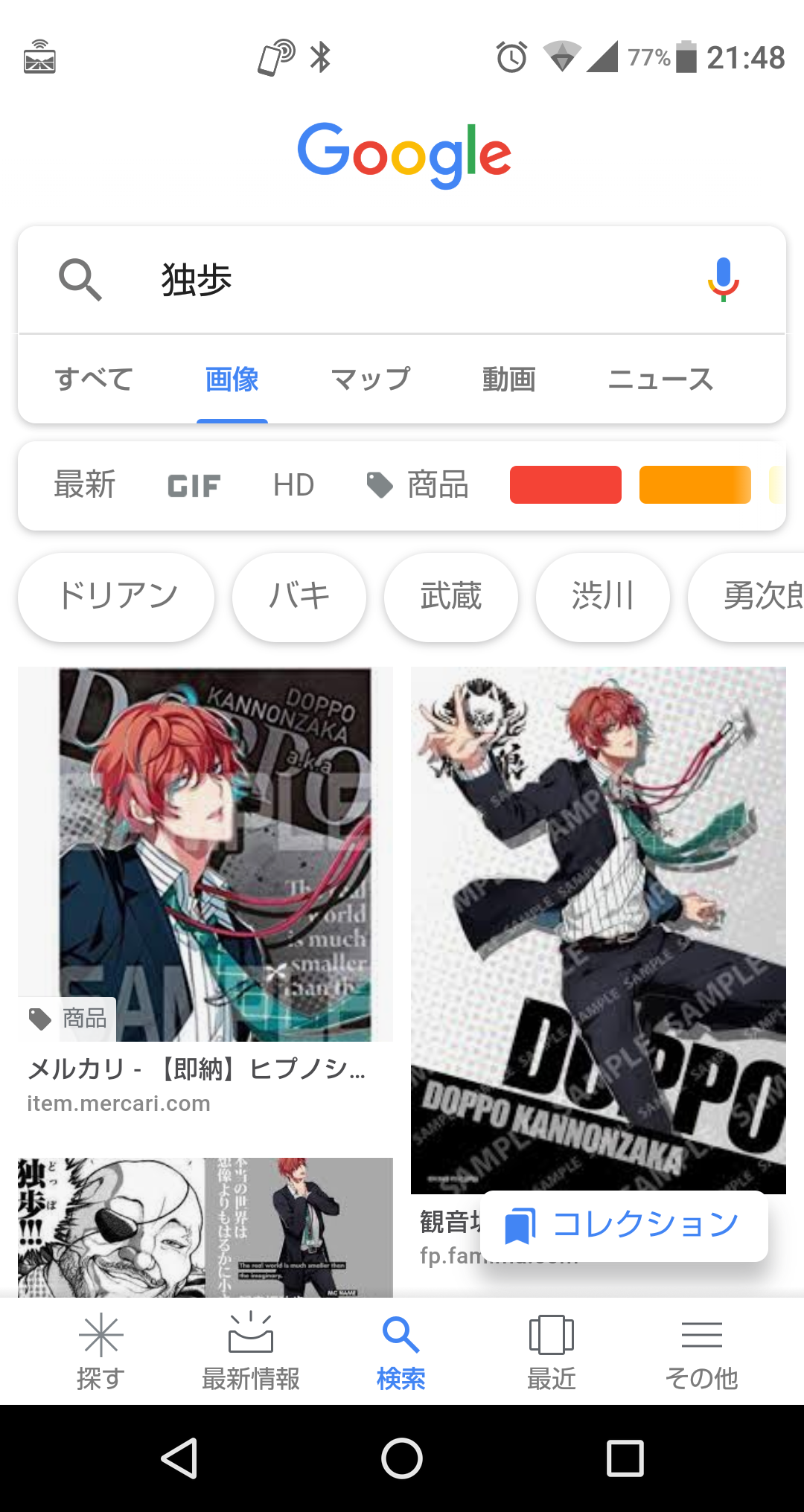Filter by 商品 product images
Screen dimensions: 804x1512
pyautogui.click(x=418, y=485)
